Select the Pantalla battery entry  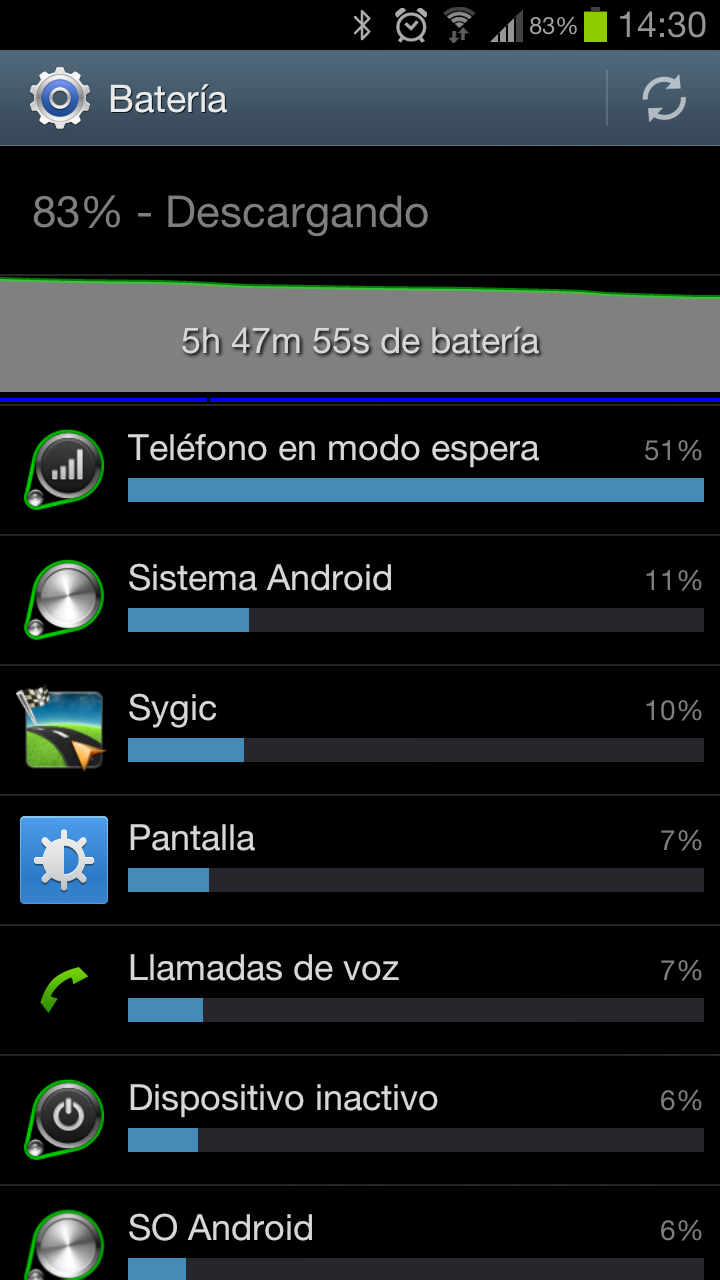pyautogui.click(x=360, y=860)
